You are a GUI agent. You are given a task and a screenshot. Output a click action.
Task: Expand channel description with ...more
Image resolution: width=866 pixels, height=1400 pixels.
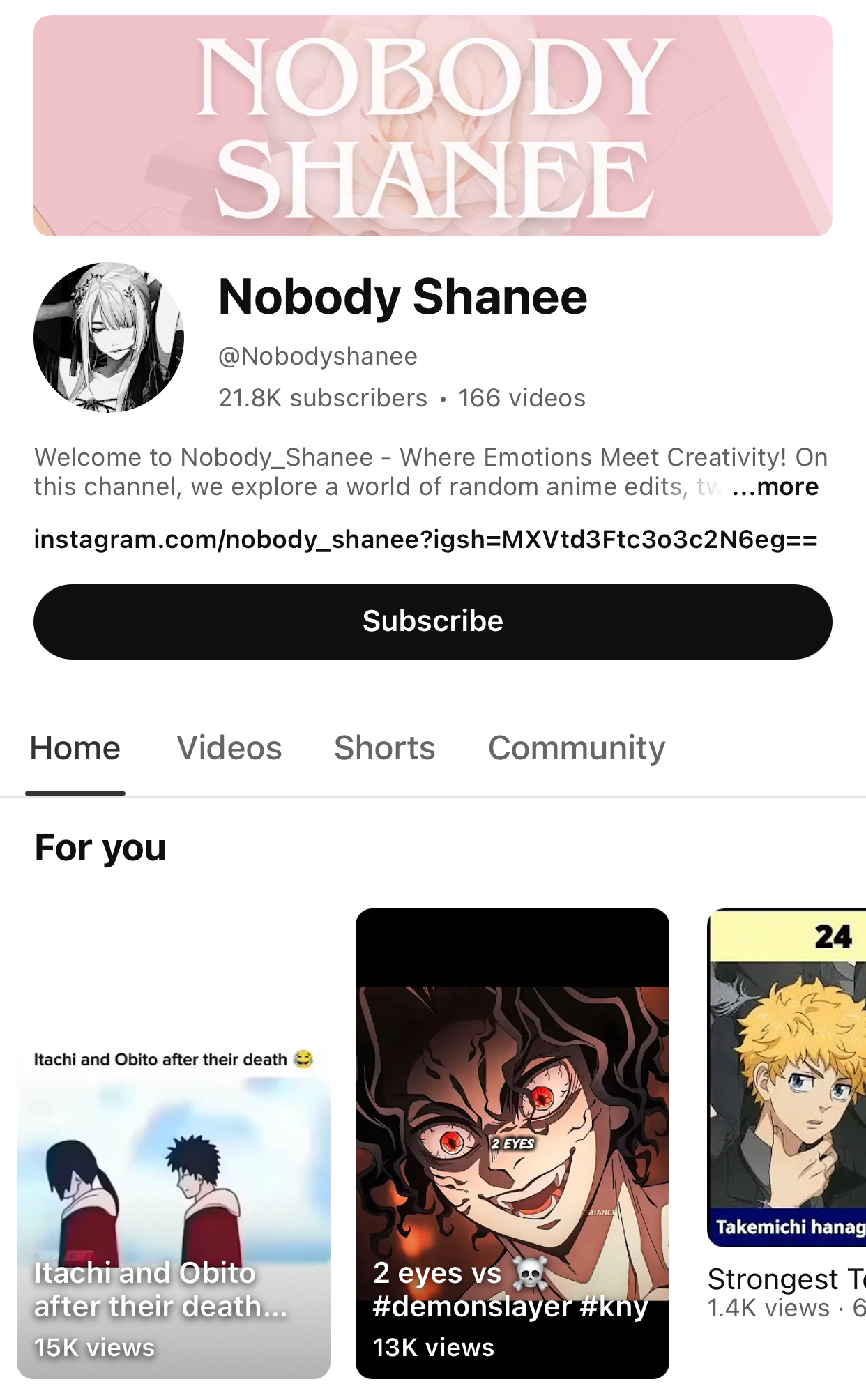[x=775, y=487]
